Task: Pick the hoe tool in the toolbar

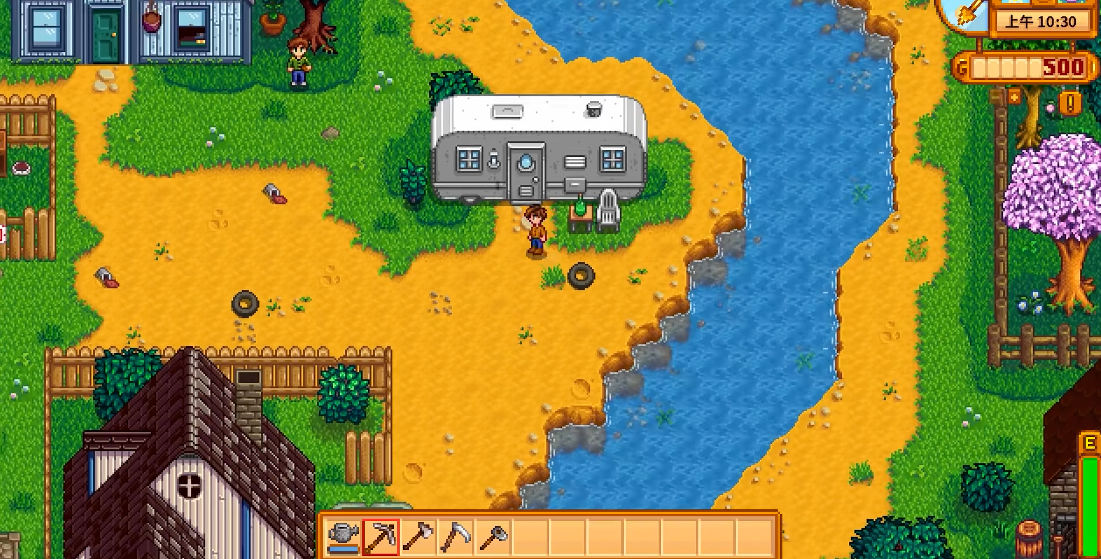Action: (493, 537)
